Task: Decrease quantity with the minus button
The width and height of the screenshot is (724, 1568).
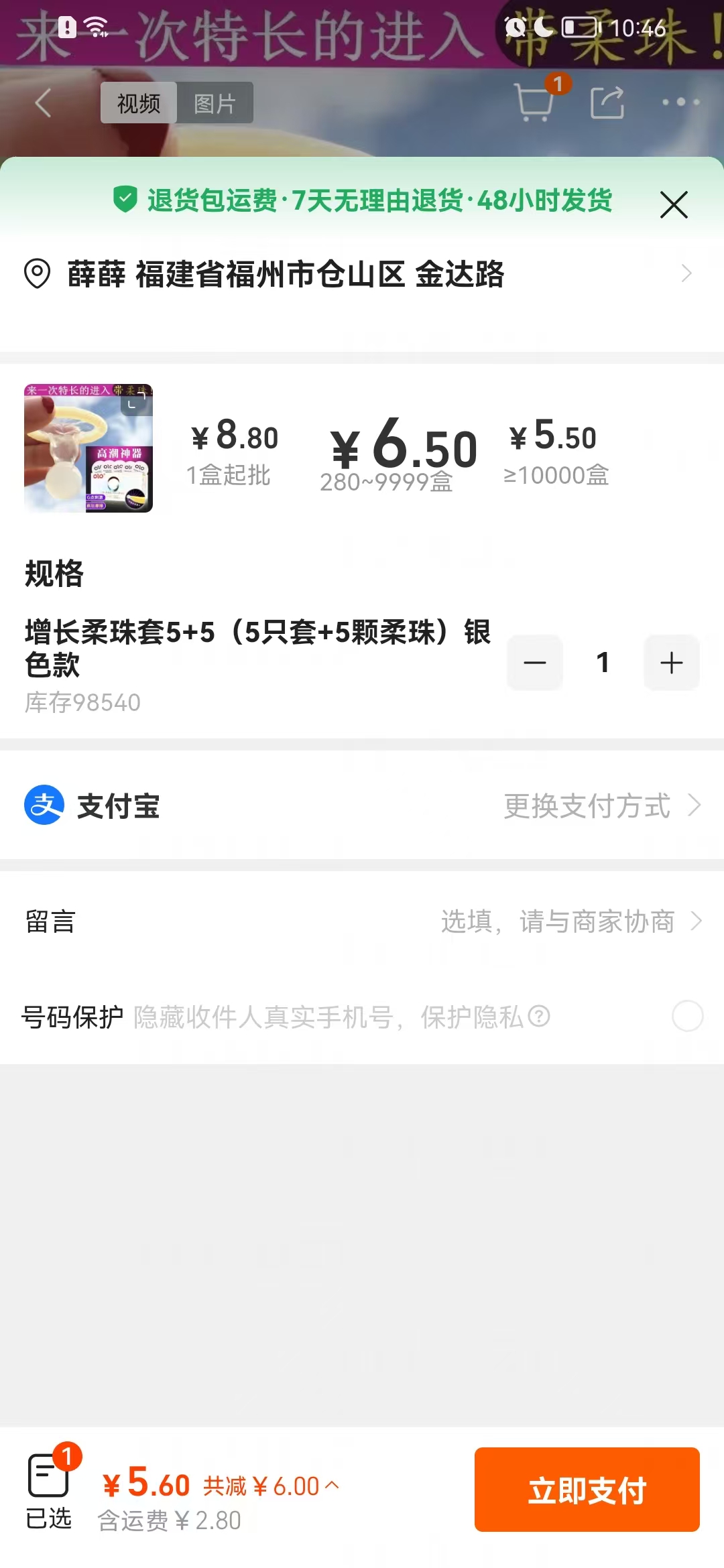Action: (x=535, y=663)
